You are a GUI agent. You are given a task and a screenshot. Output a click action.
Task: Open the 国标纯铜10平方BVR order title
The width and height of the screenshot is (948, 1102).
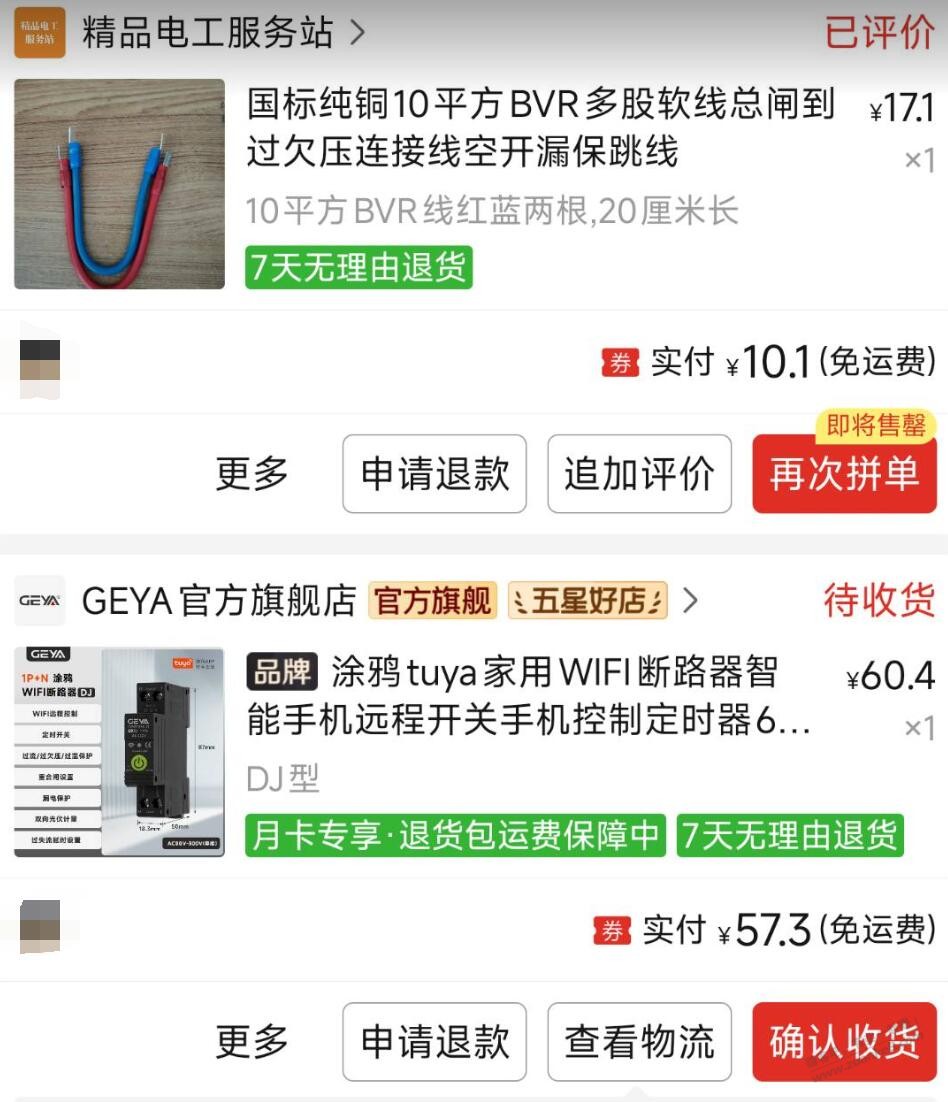tap(540, 128)
